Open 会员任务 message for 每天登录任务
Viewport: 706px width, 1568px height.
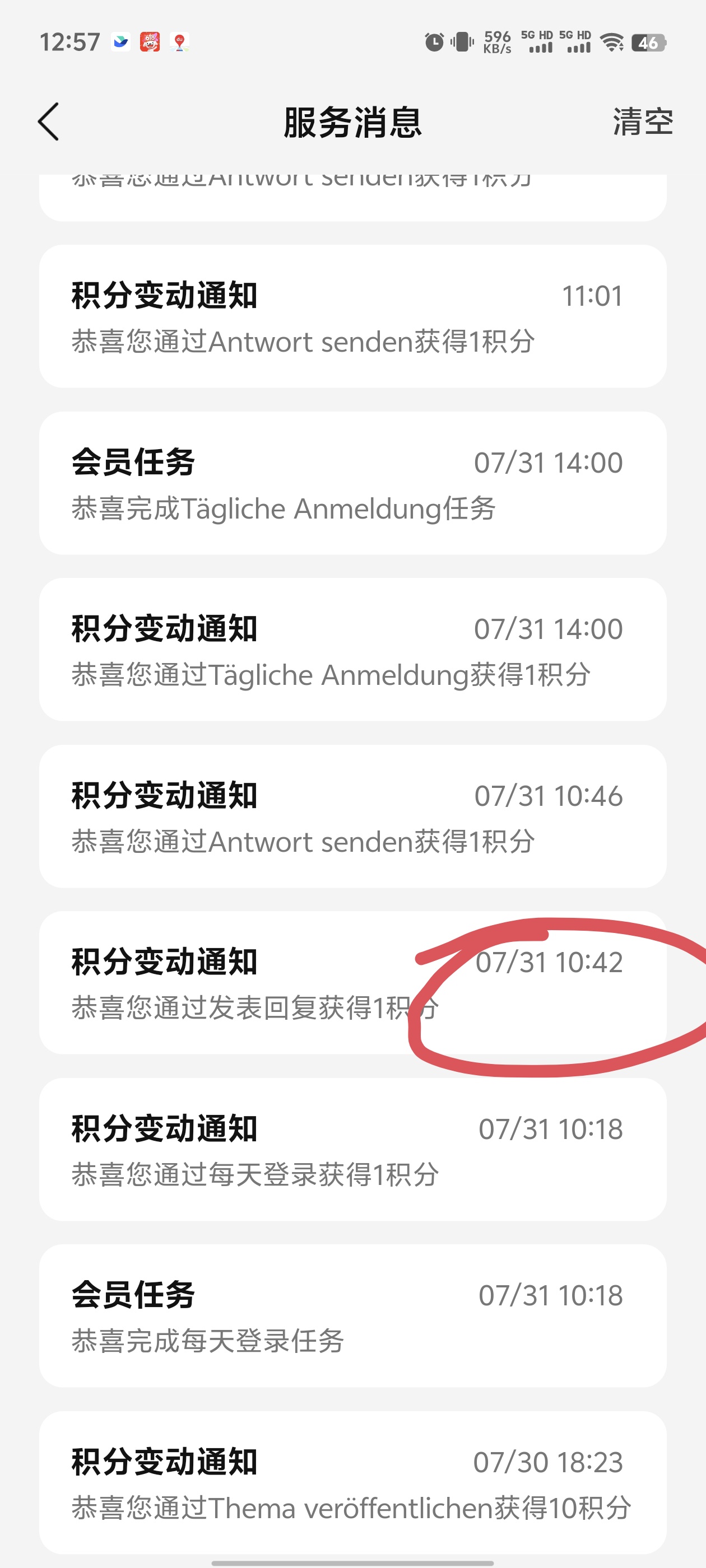pyautogui.click(x=352, y=1316)
